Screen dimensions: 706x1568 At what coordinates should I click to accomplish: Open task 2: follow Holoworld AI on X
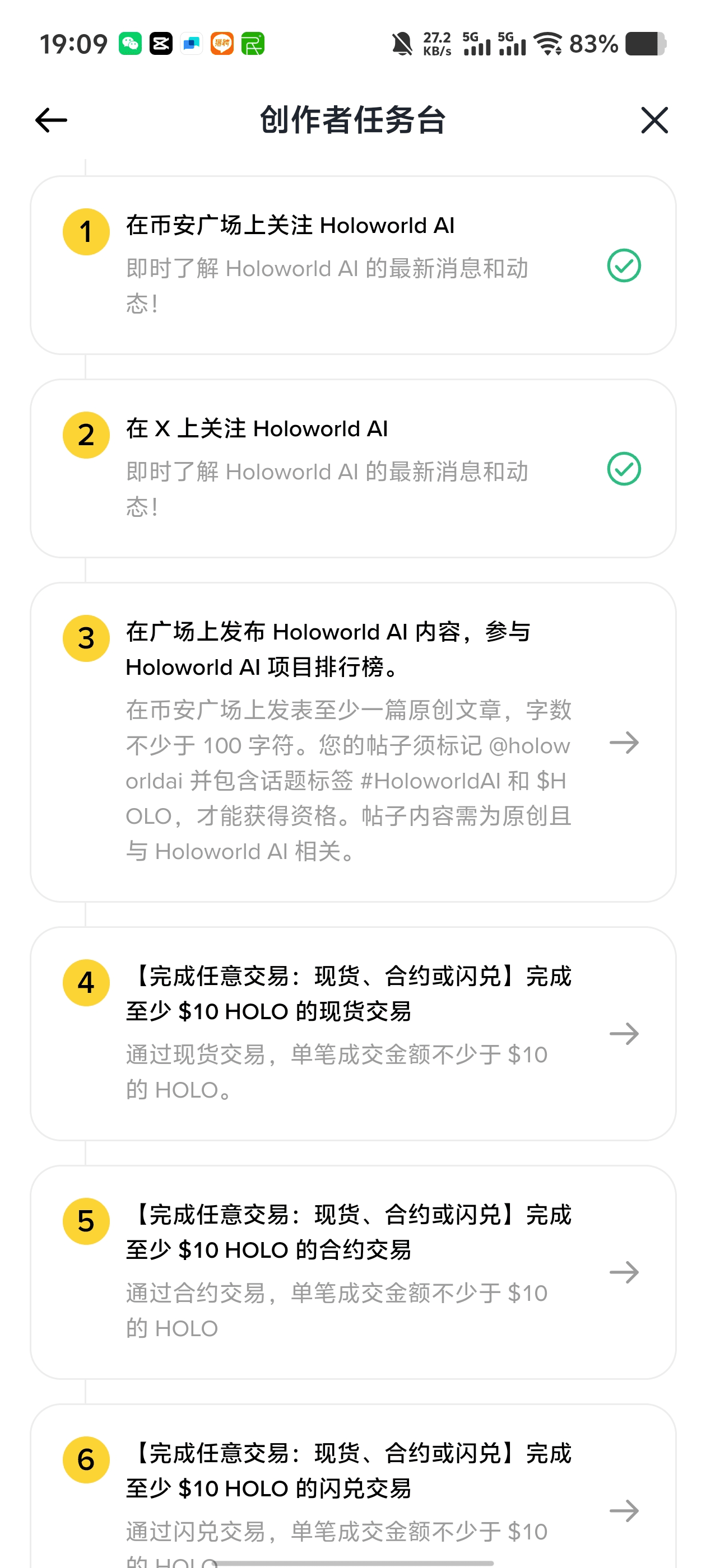point(352,468)
